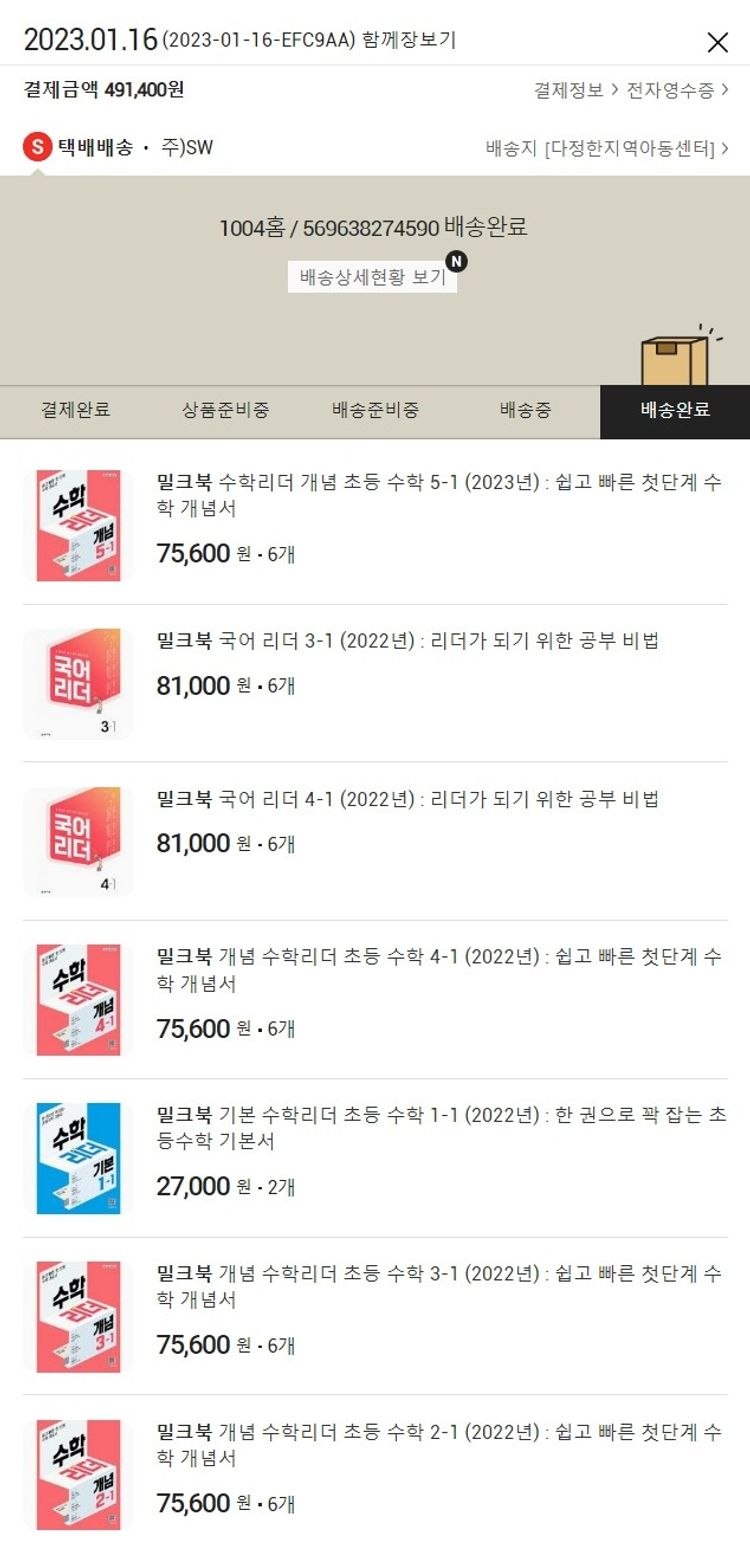The image size is (750, 1549).
Task: Open 기본 수학리더 초등 수학 1-1 product
Action: tap(441, 1128)
